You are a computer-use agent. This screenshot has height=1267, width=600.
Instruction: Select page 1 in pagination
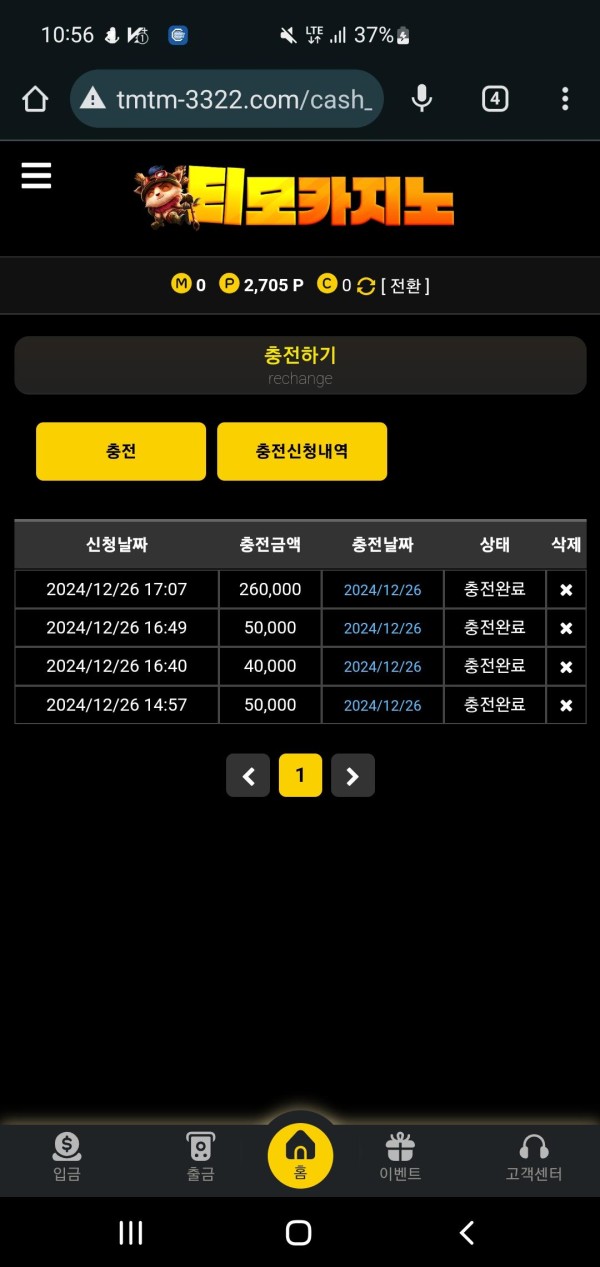tap(300, 775)
